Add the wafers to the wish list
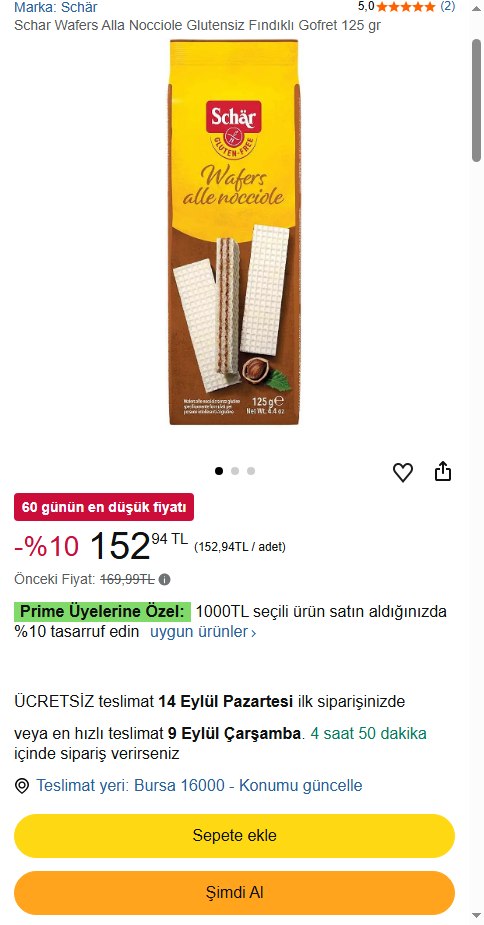This screenshot has height=925, width=484. (403, 472)
